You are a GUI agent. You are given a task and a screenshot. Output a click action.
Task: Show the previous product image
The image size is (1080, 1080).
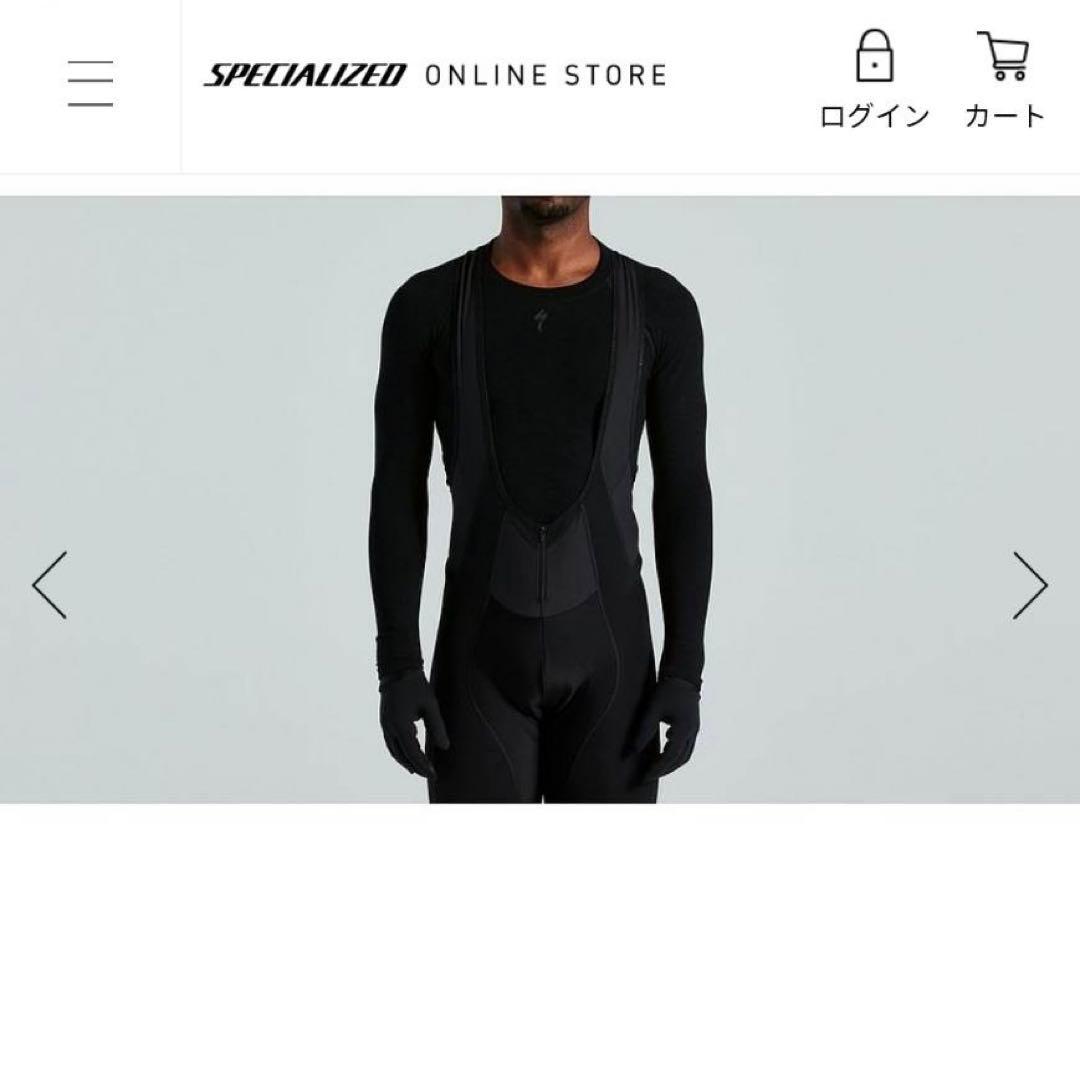[49, 585]
